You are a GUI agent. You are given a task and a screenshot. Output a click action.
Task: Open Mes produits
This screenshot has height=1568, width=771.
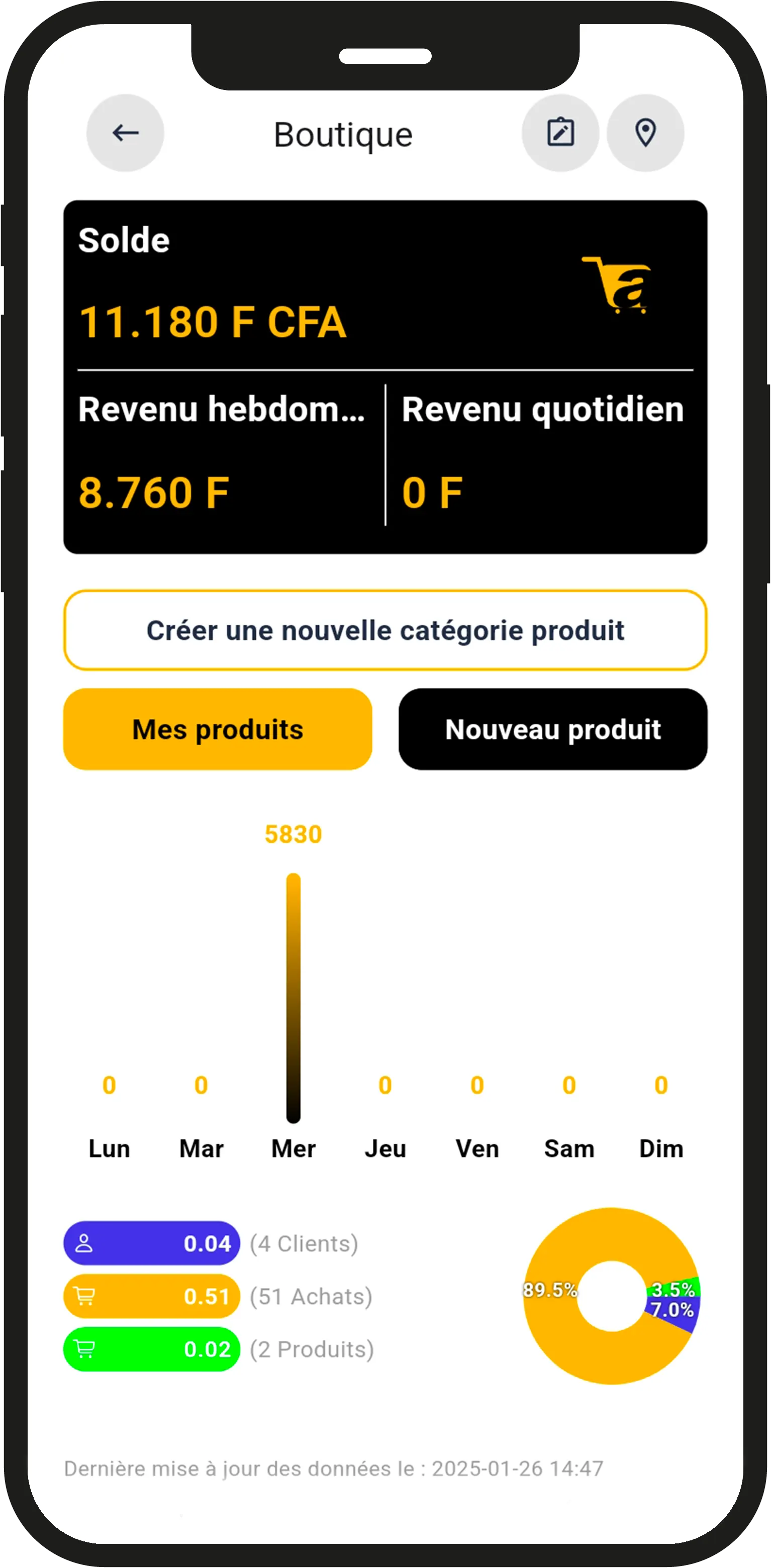pos(217,729)
